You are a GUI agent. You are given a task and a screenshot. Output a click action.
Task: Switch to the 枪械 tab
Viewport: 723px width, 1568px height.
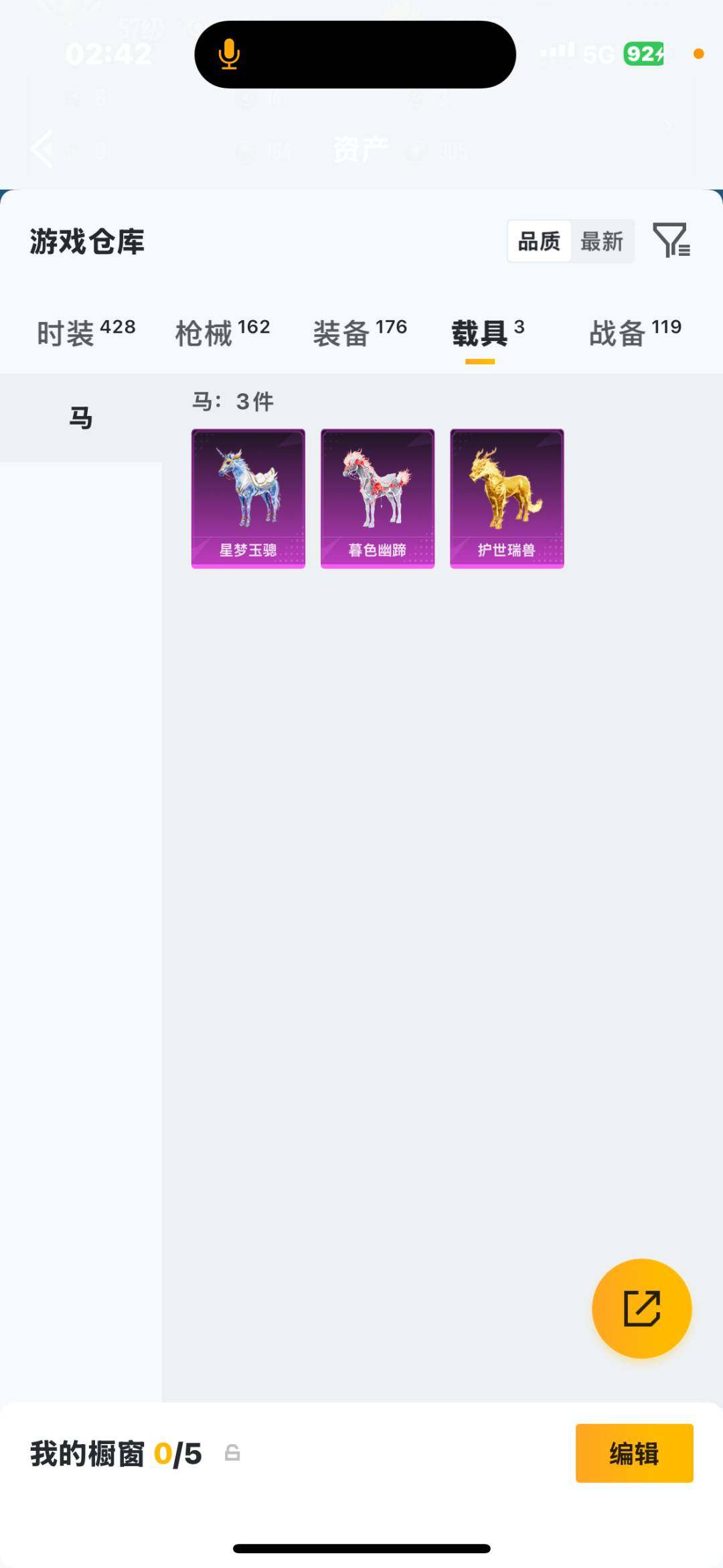click(222, 333)
